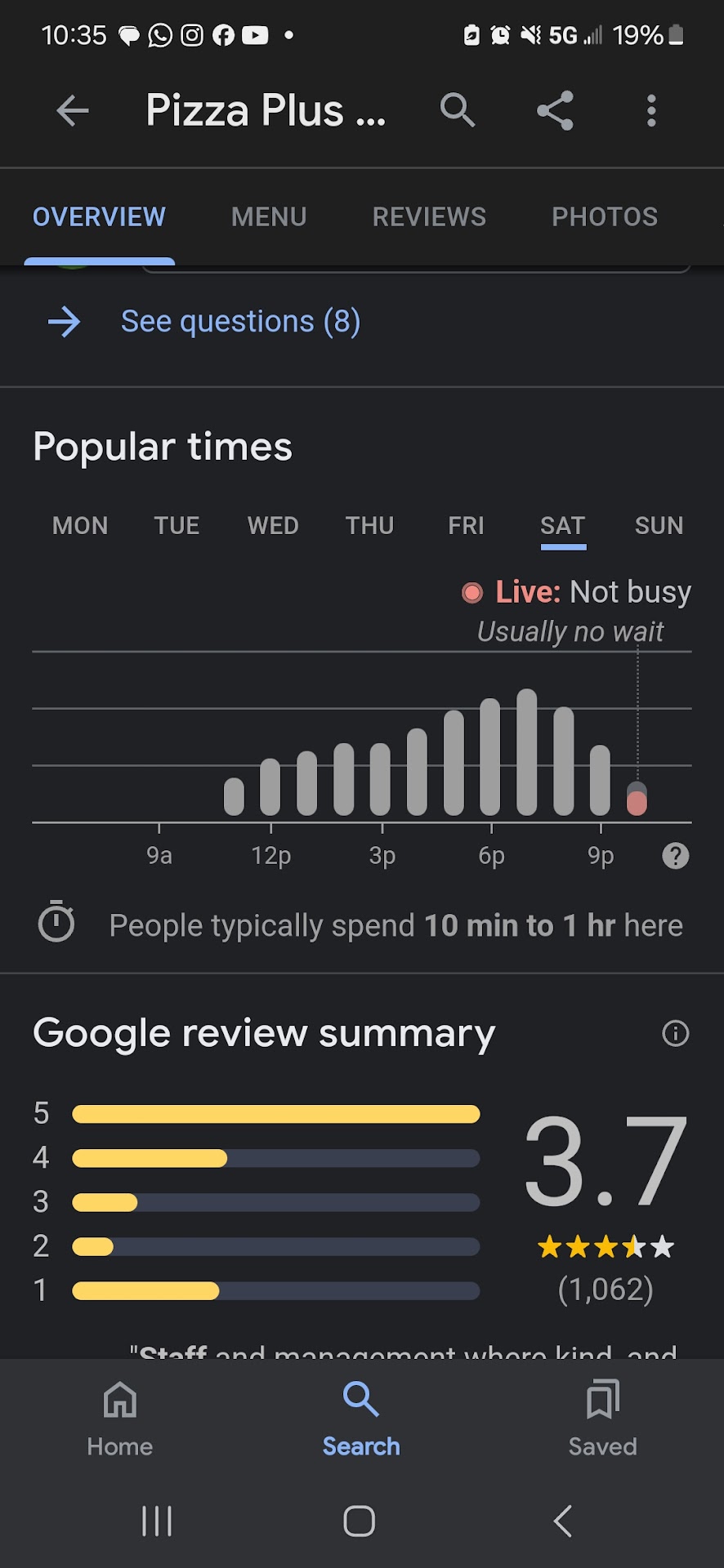Tap the system recent apps button

point(156,1521)
